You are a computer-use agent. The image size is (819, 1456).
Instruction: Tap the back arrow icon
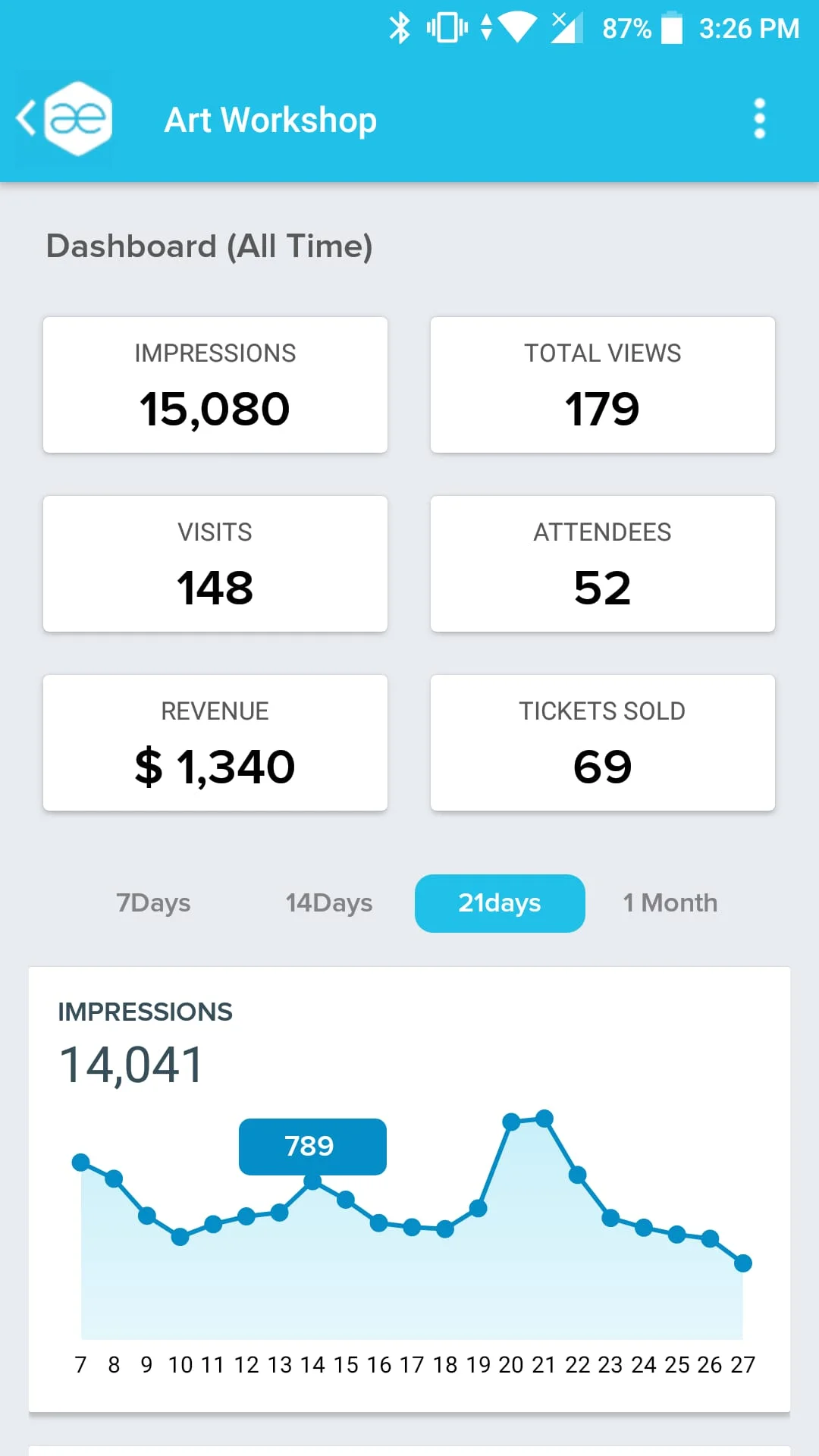coord(25,119)
